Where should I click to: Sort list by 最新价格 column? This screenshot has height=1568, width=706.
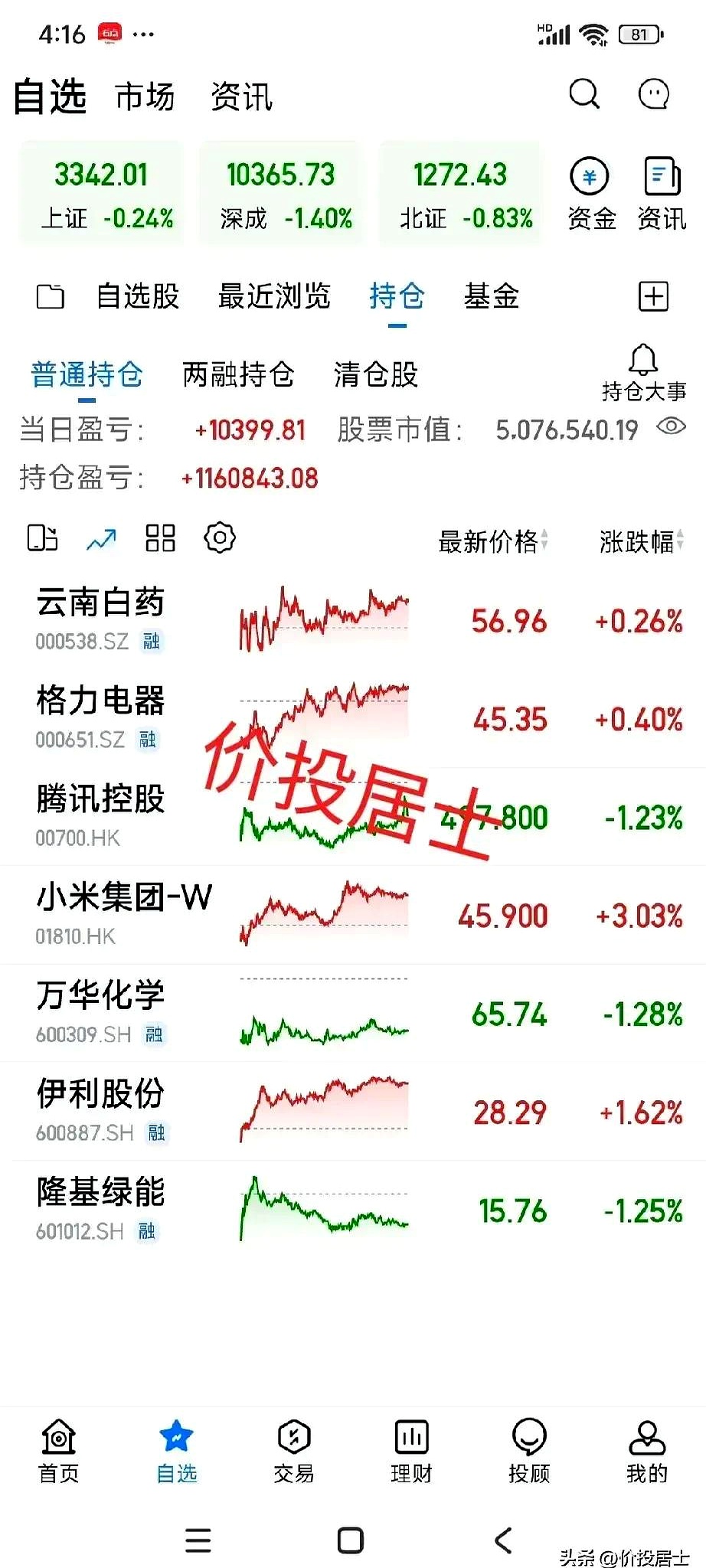[x=492, y=541]
